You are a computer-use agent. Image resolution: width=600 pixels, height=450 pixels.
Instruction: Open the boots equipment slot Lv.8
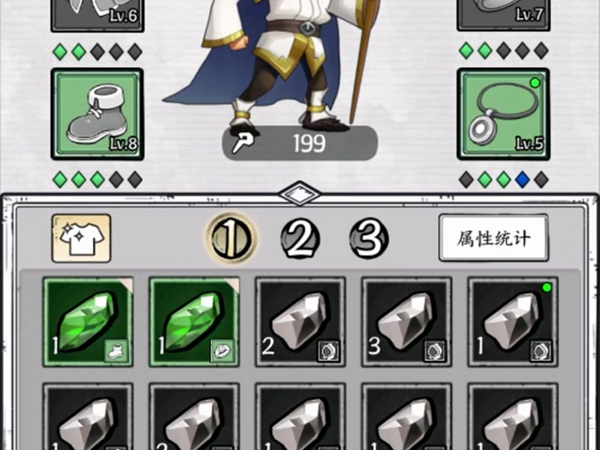pyautogui.click(x=96, y=113)
